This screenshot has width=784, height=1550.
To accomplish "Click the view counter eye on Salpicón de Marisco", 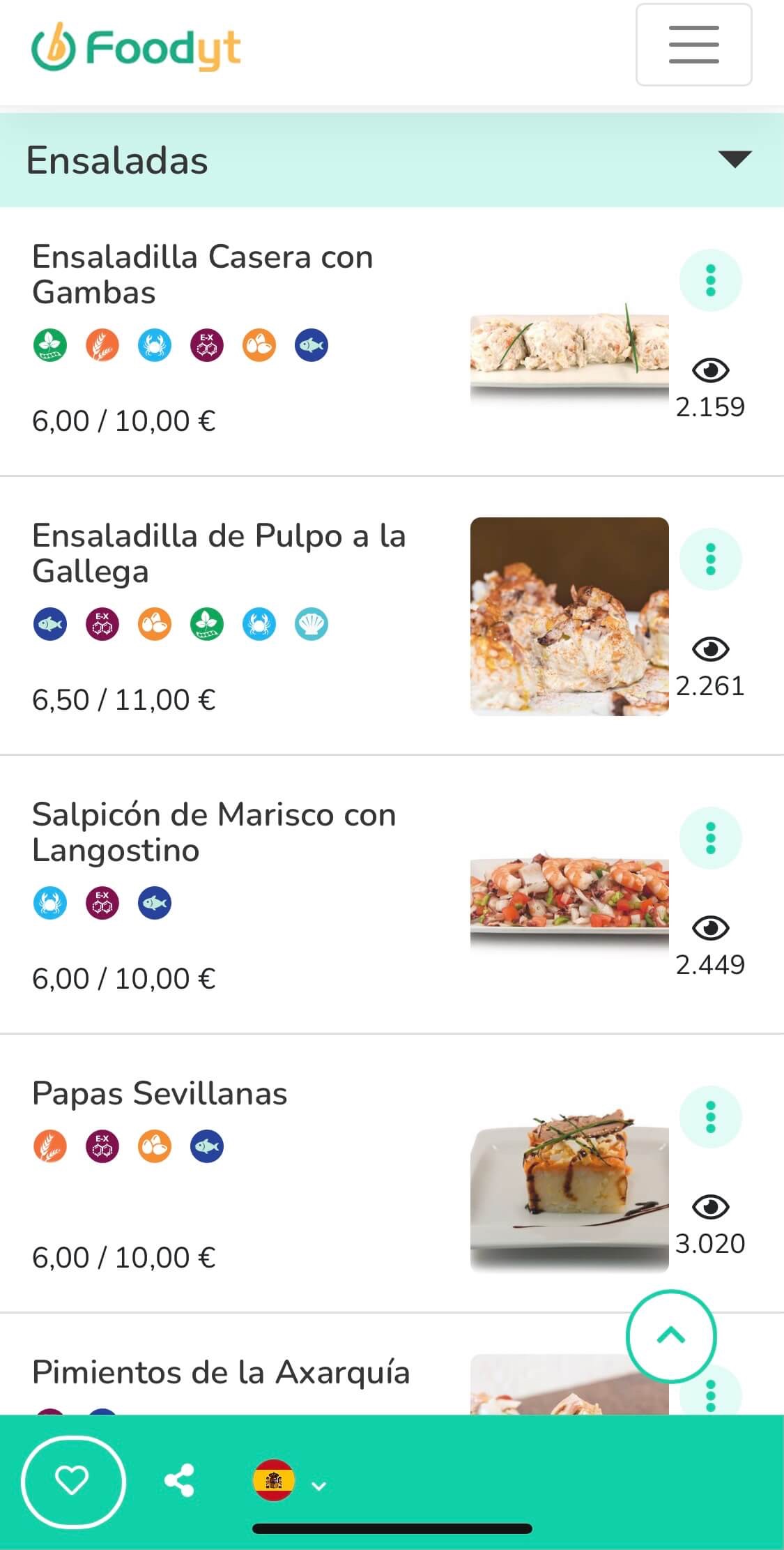I will [710, 927].
